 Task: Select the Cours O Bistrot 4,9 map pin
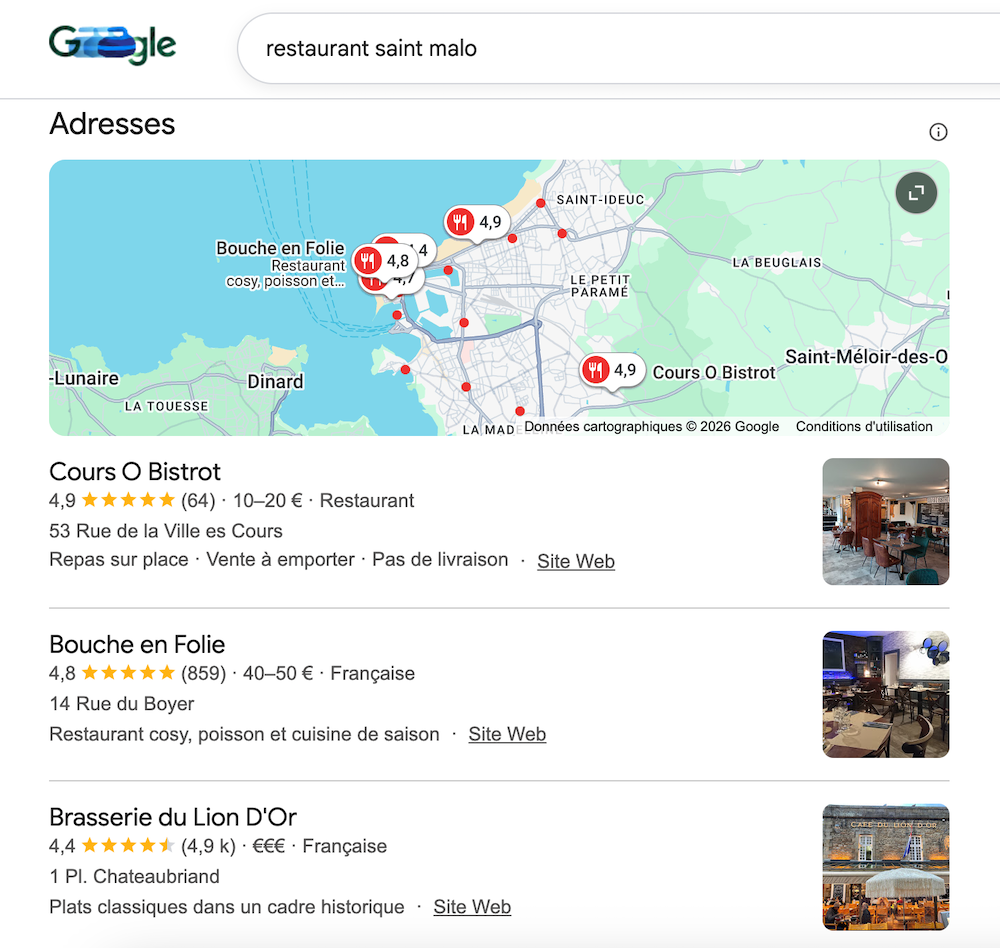pyautogui.click(x=612, y=371)
